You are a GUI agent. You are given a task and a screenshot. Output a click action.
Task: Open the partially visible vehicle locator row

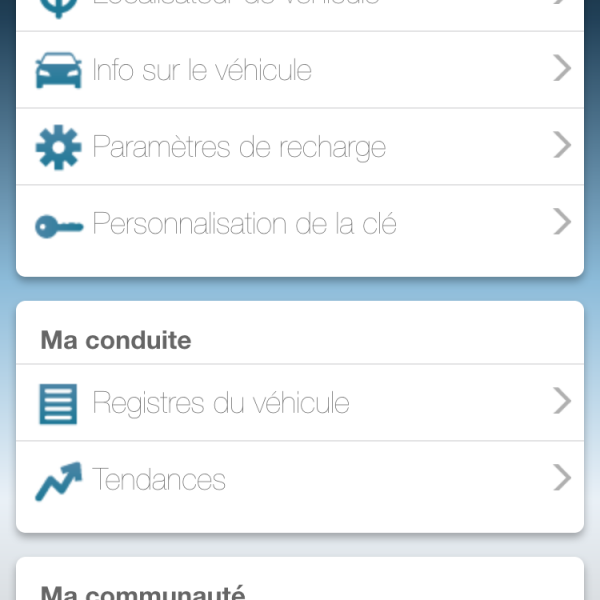tap(300, 10)
